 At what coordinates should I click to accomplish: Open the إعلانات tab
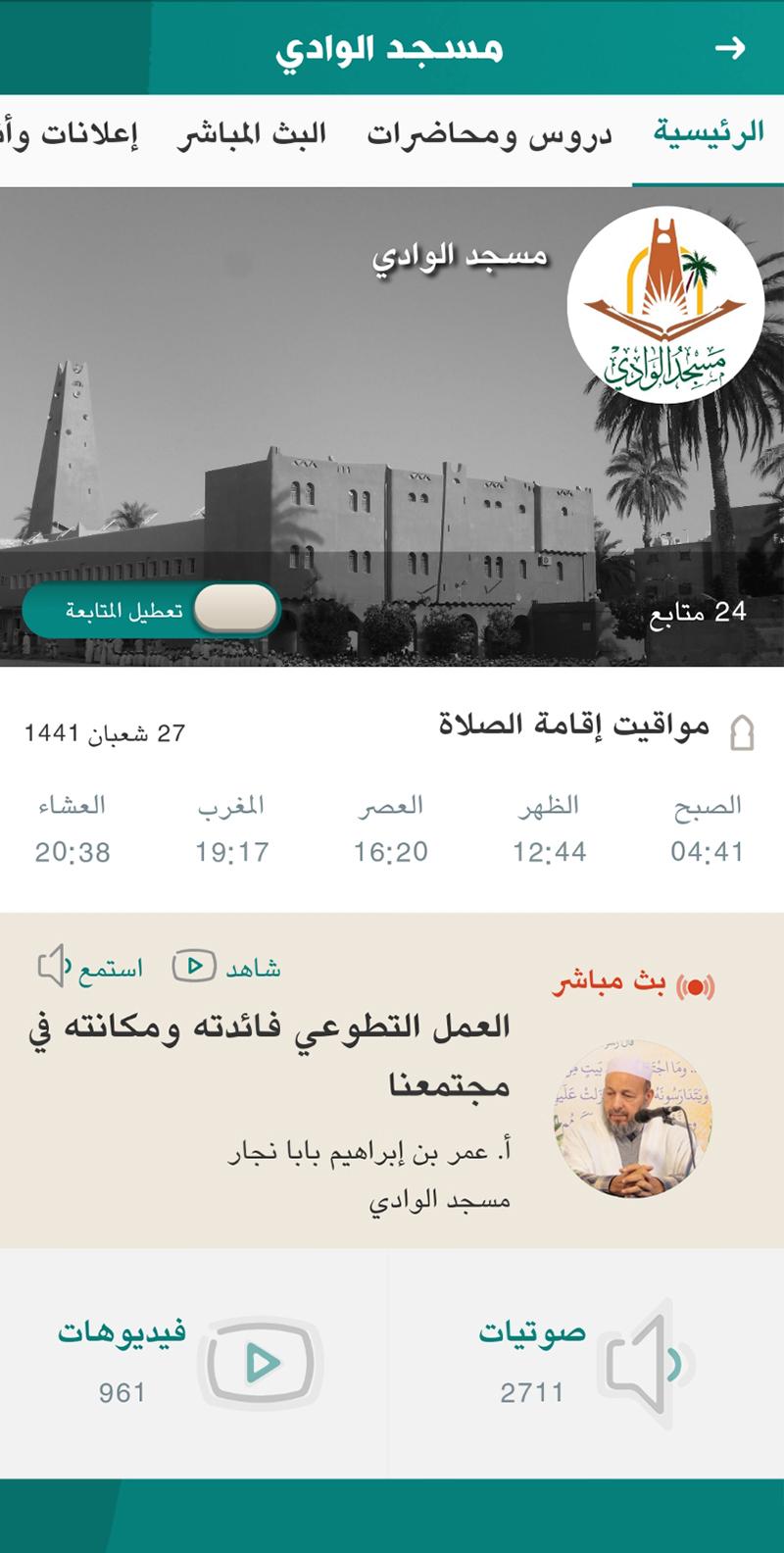pyautogui.click(x=69, y=135)
